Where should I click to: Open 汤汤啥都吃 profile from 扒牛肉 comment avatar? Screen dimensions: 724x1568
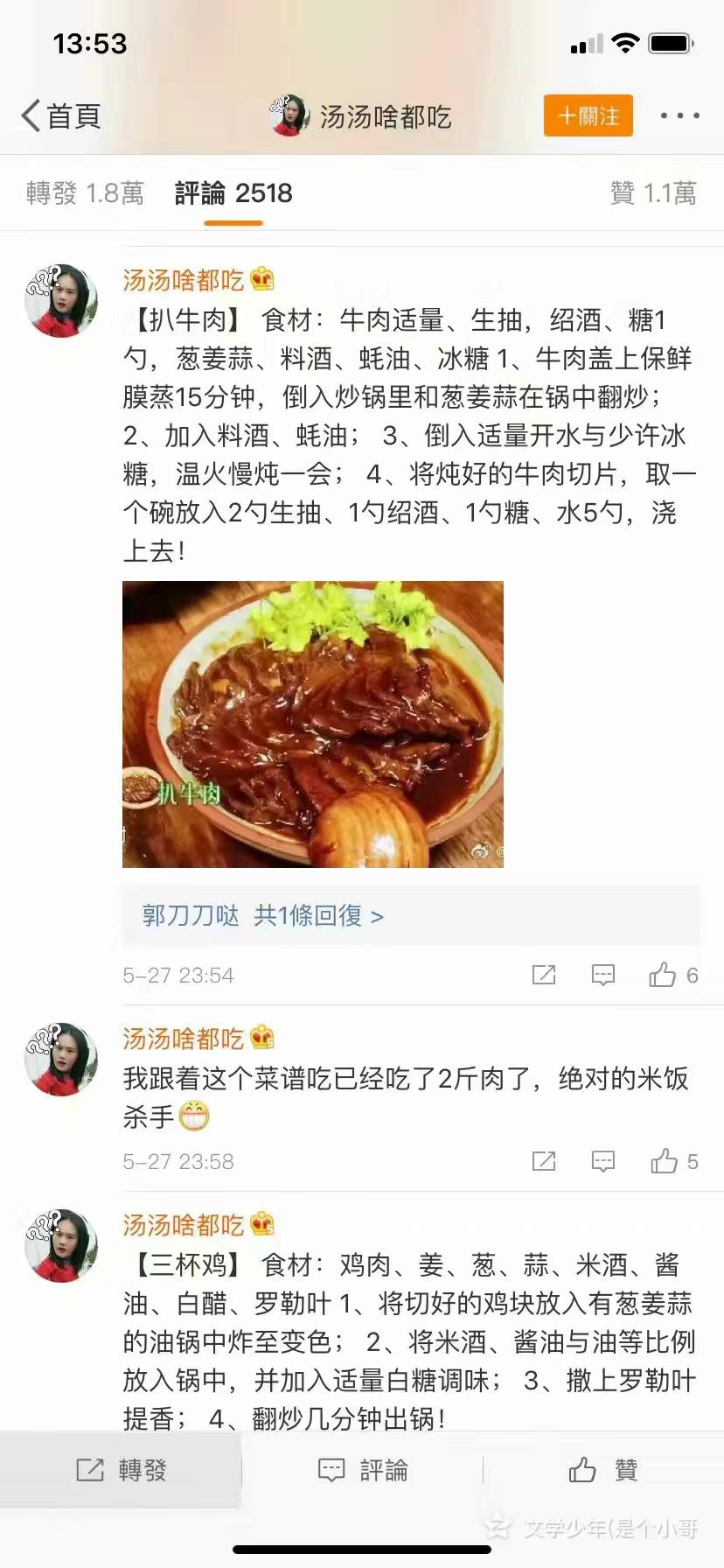(x=61, y=301)
